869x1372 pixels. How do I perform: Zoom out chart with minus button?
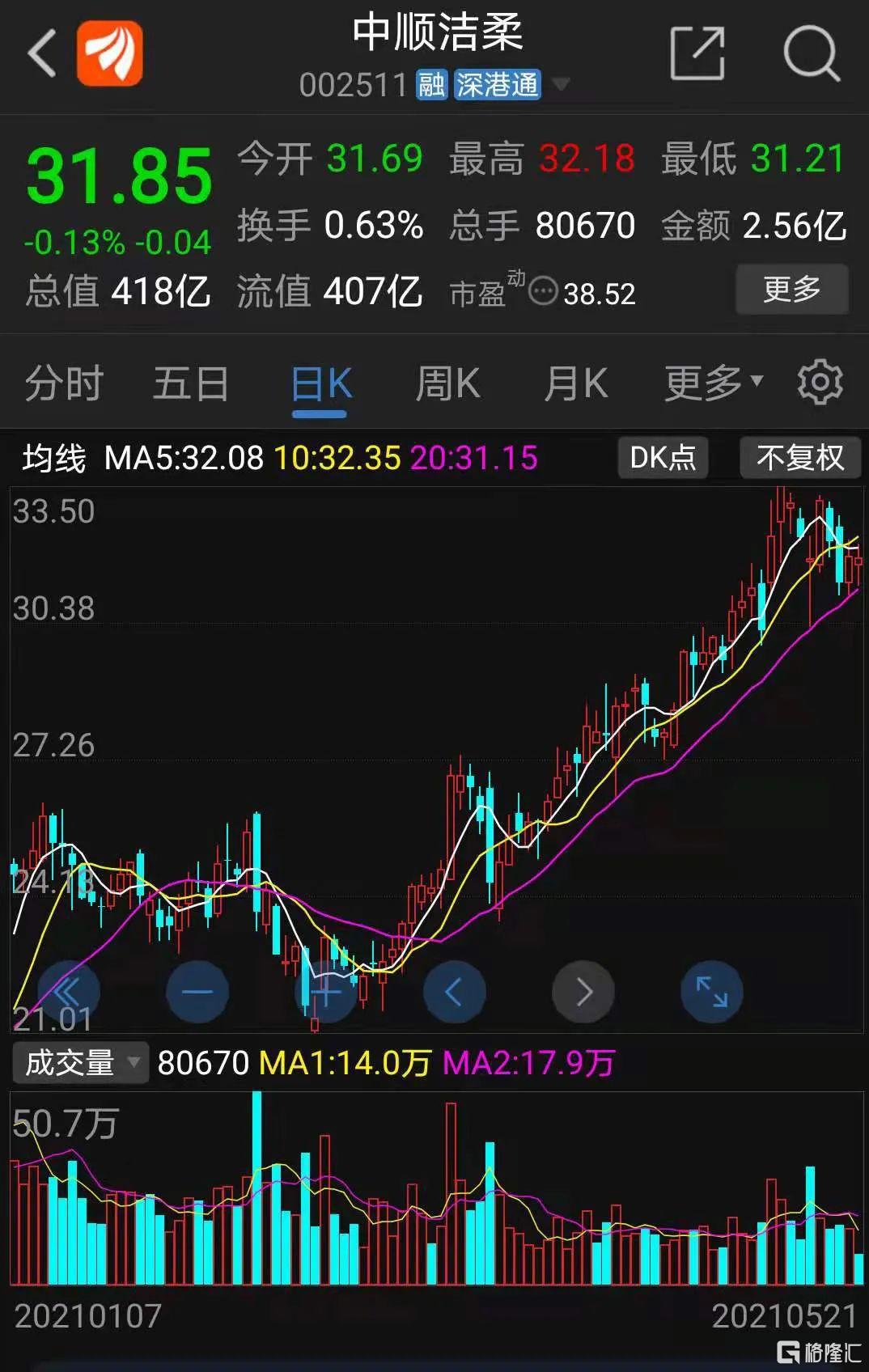pos(197,992)
